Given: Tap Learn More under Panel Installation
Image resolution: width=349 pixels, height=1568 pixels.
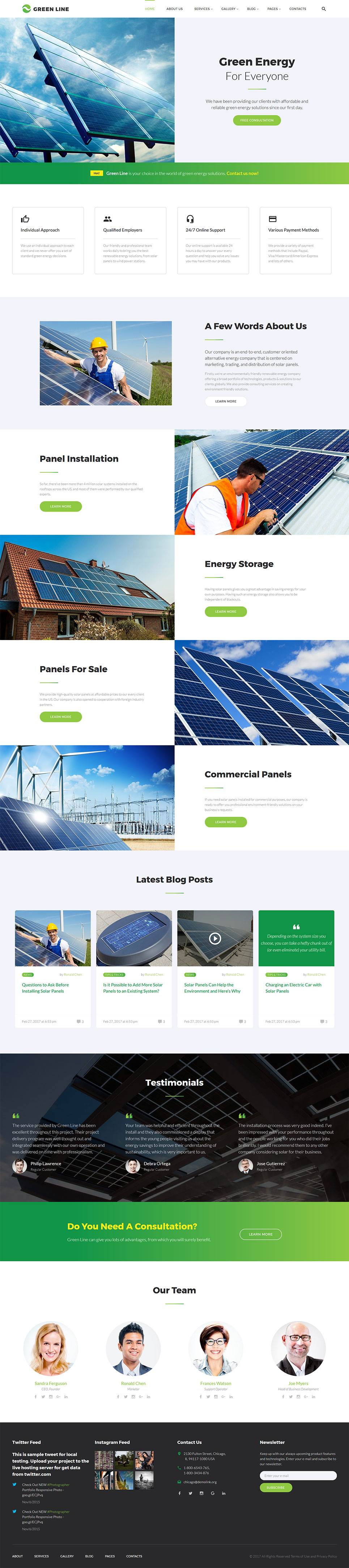Looking at the screenshot, I should tap(61, 506).
